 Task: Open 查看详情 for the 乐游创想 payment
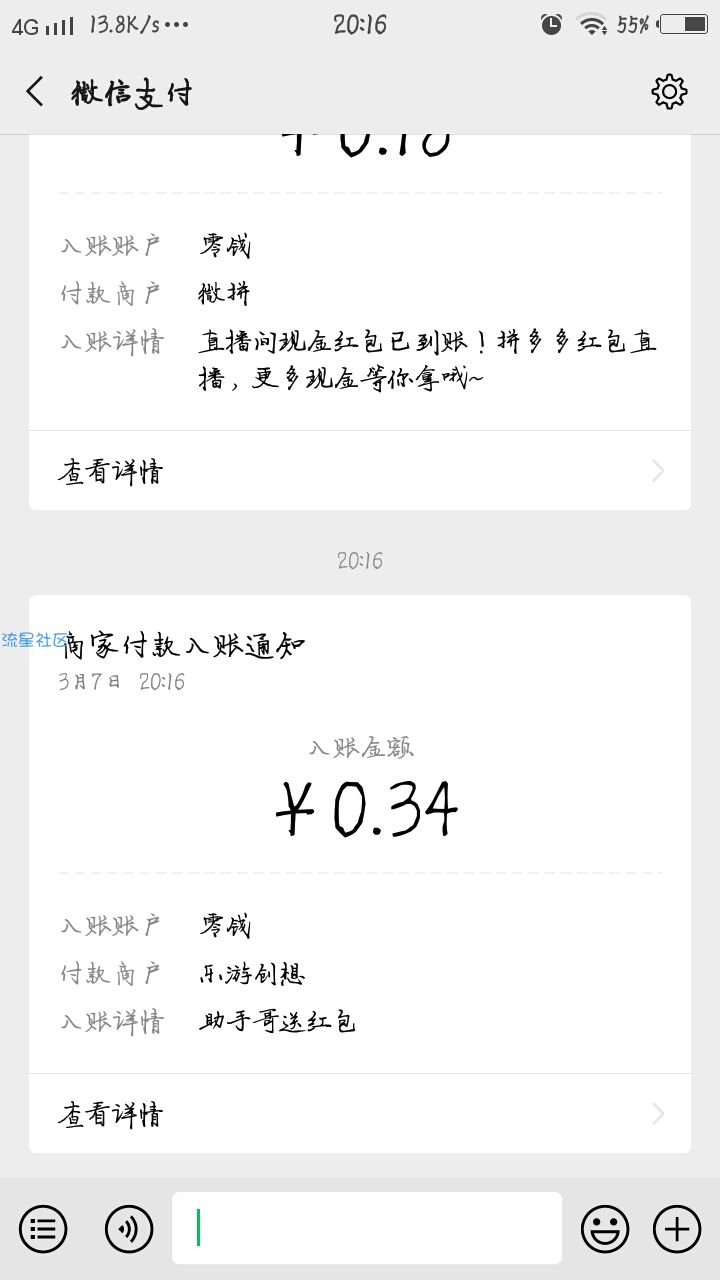coord(360,1114)
